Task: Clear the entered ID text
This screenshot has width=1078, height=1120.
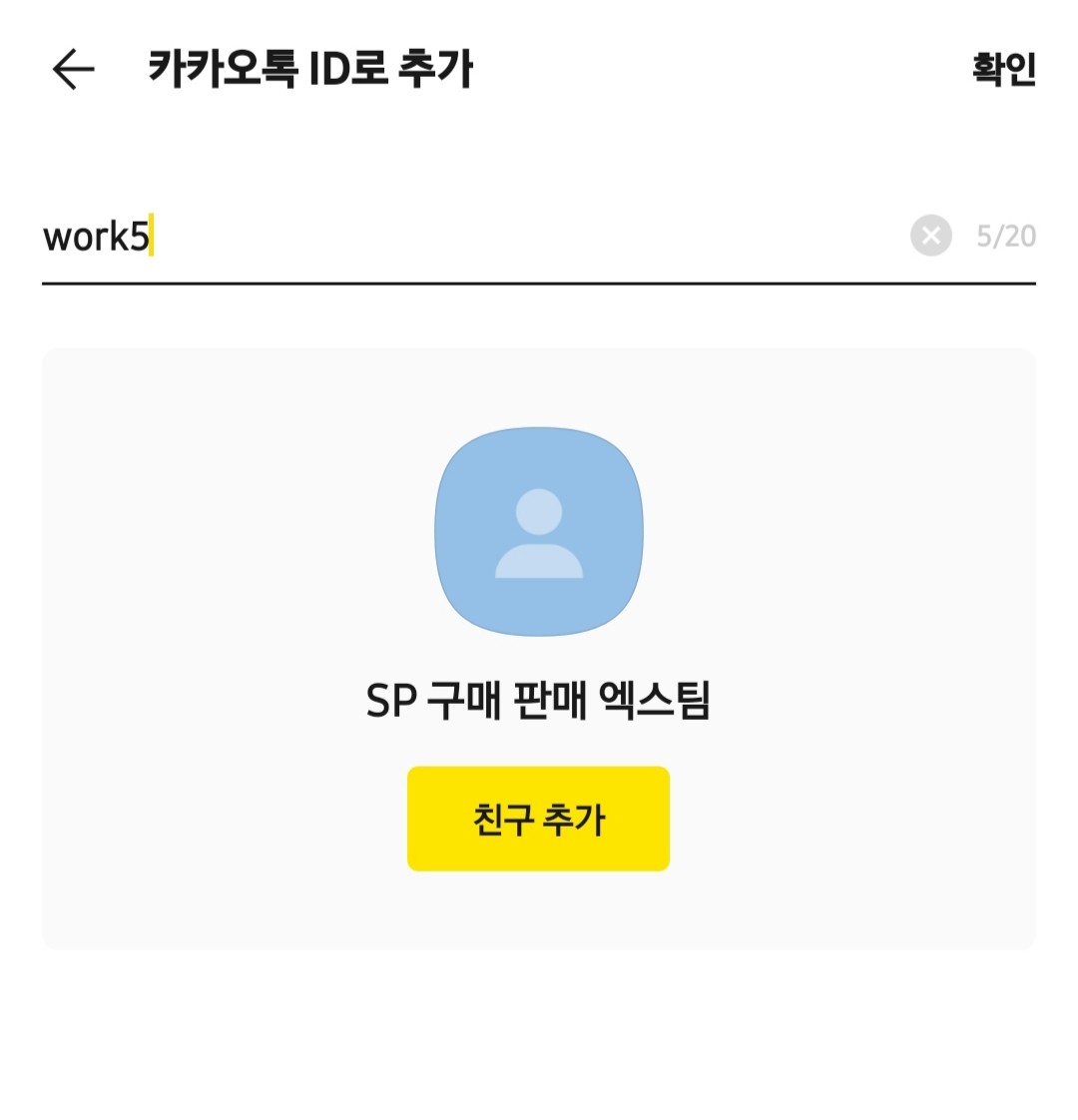Action: 930,237
